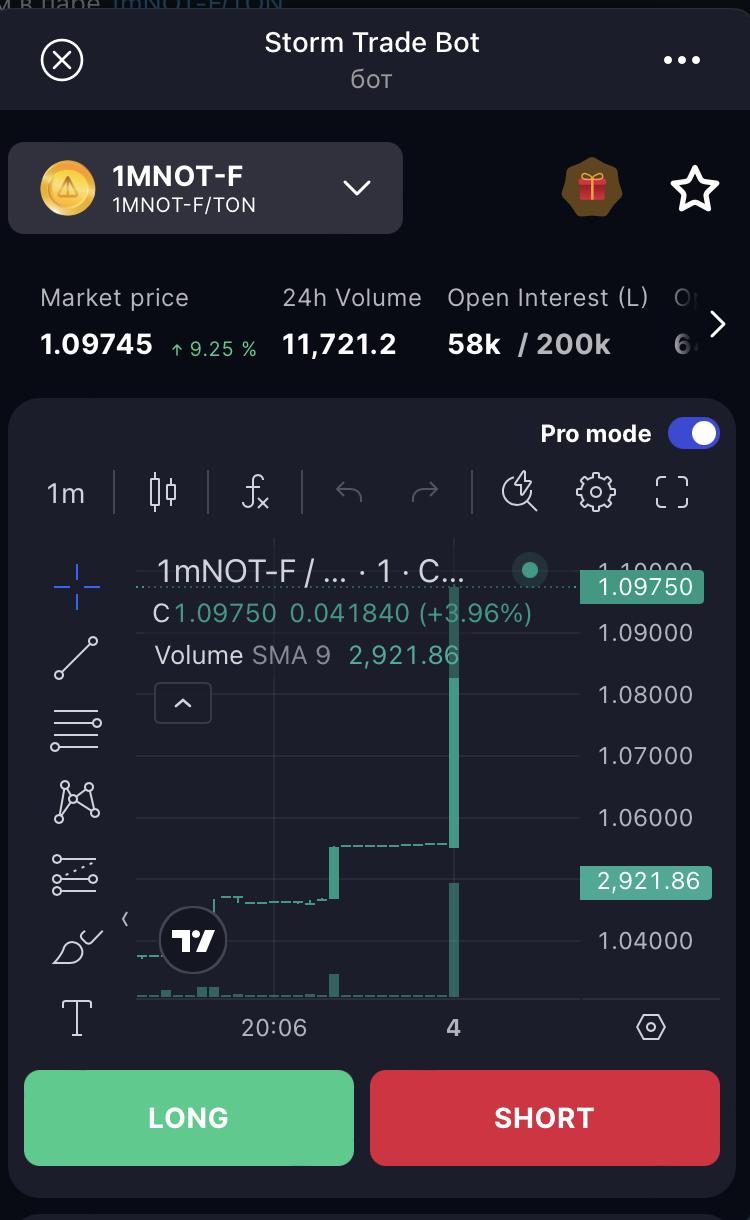Open the three-dot overflow menu
Image resolution: width=750 pixels, height=1220 pixels.
pyautogui.click(x=682, y=60)
